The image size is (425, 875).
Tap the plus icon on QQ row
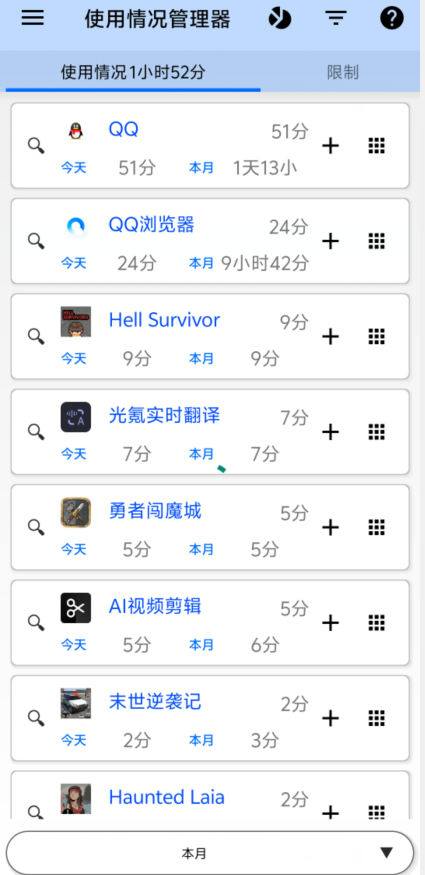[x=331, y=146]
